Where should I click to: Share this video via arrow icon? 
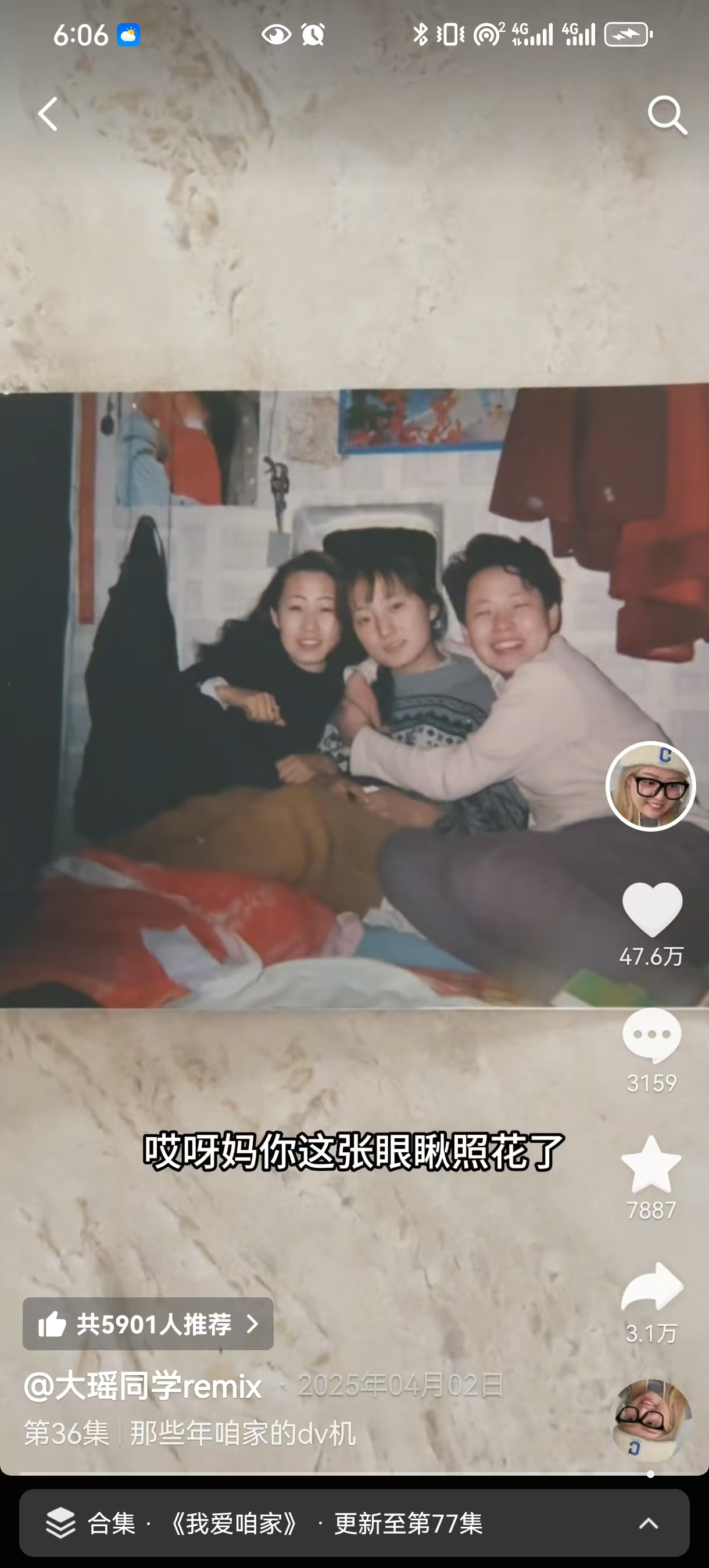651,1288
